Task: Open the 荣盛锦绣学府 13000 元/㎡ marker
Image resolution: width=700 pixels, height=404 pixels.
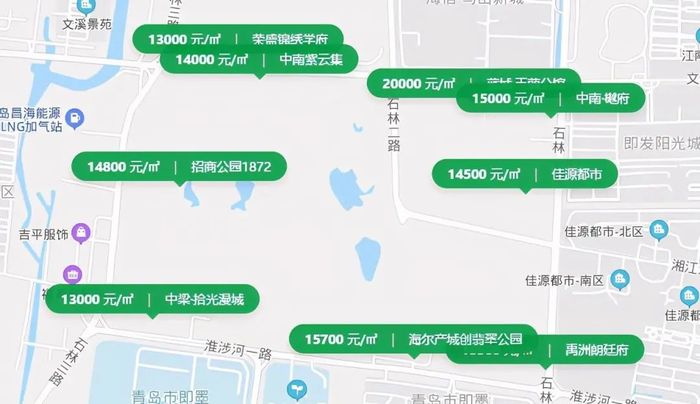Action: click(x=237, y=39)
